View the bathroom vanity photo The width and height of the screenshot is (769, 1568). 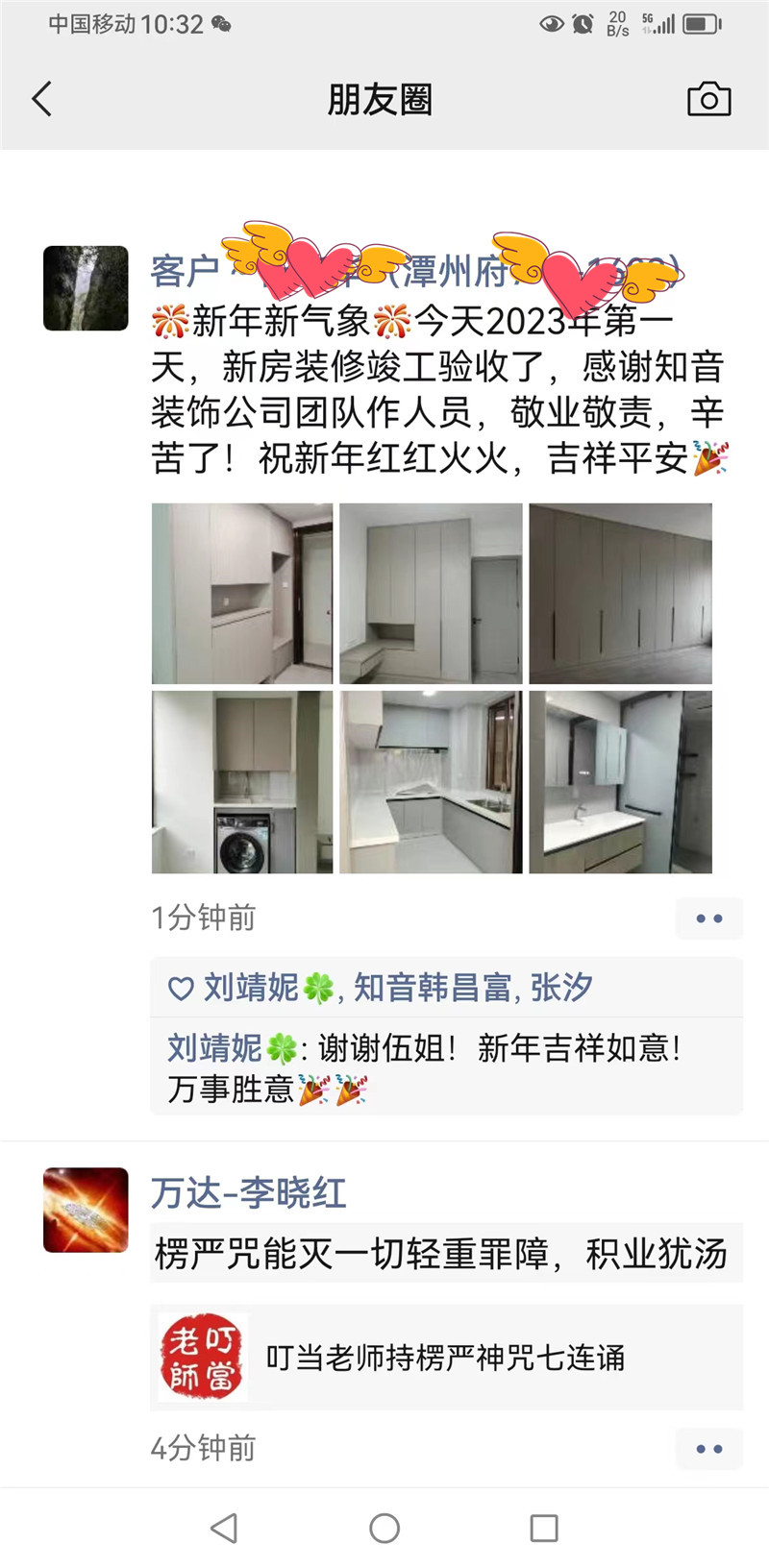(x=620, y=781)
